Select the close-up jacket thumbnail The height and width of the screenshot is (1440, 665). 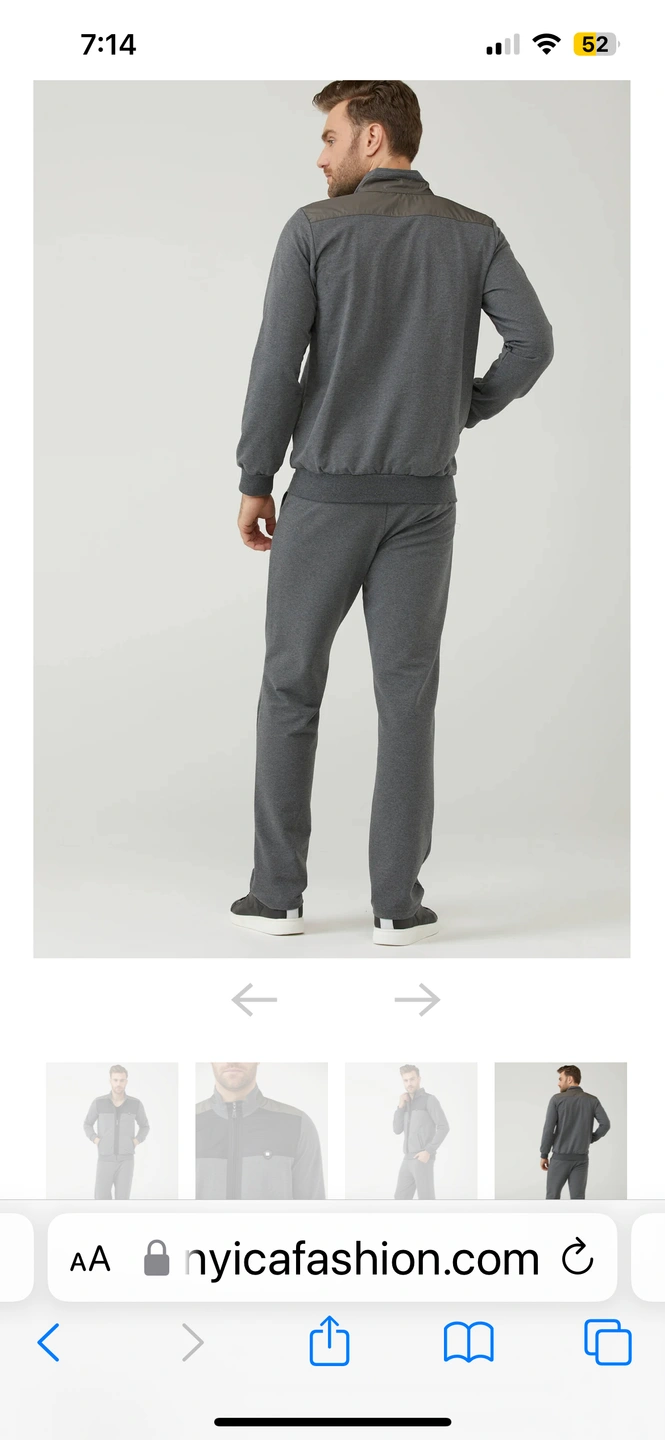261,1130
